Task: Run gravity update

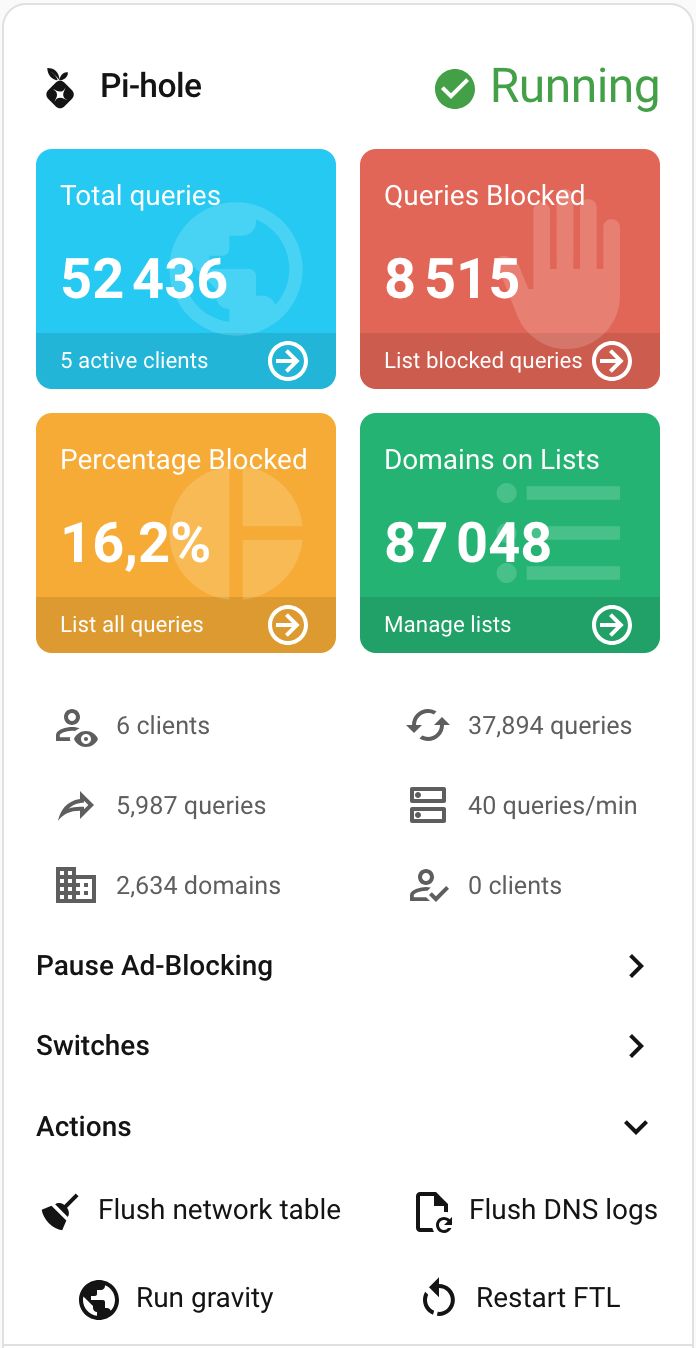Action: click(176, 1299)
